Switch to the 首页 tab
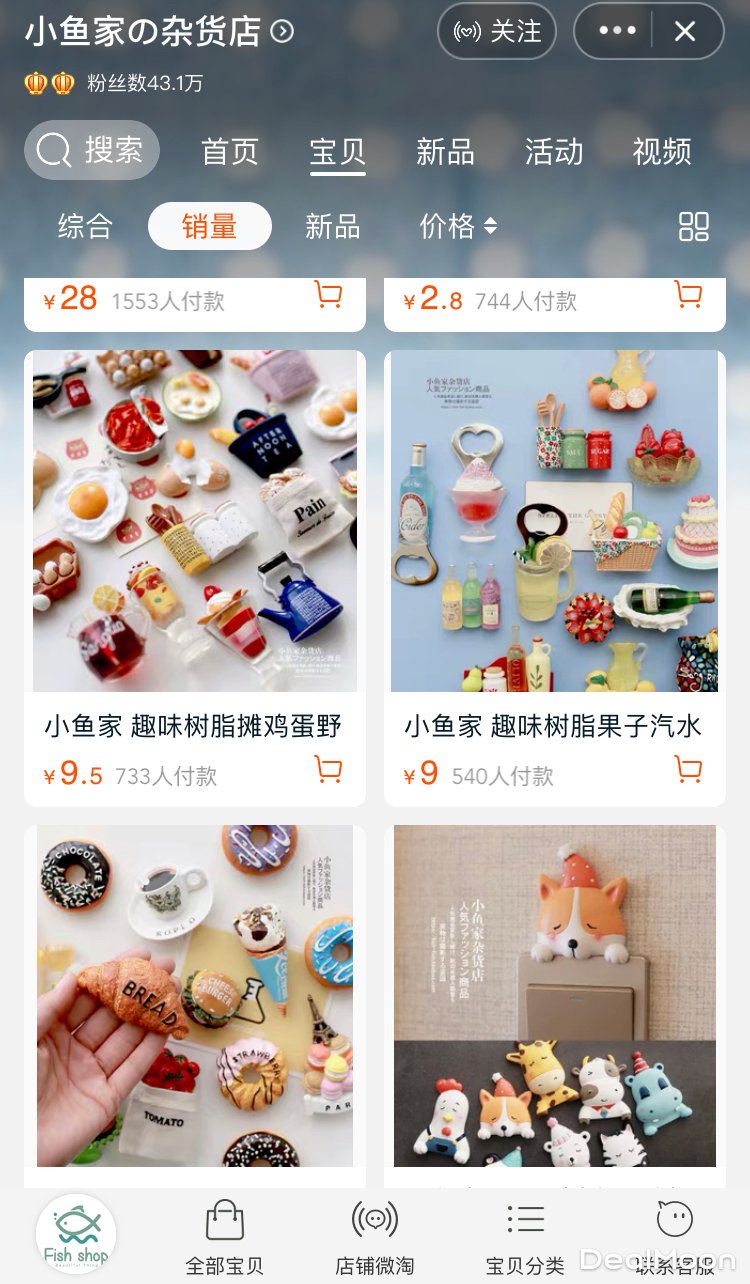 [x=230, y=152]
